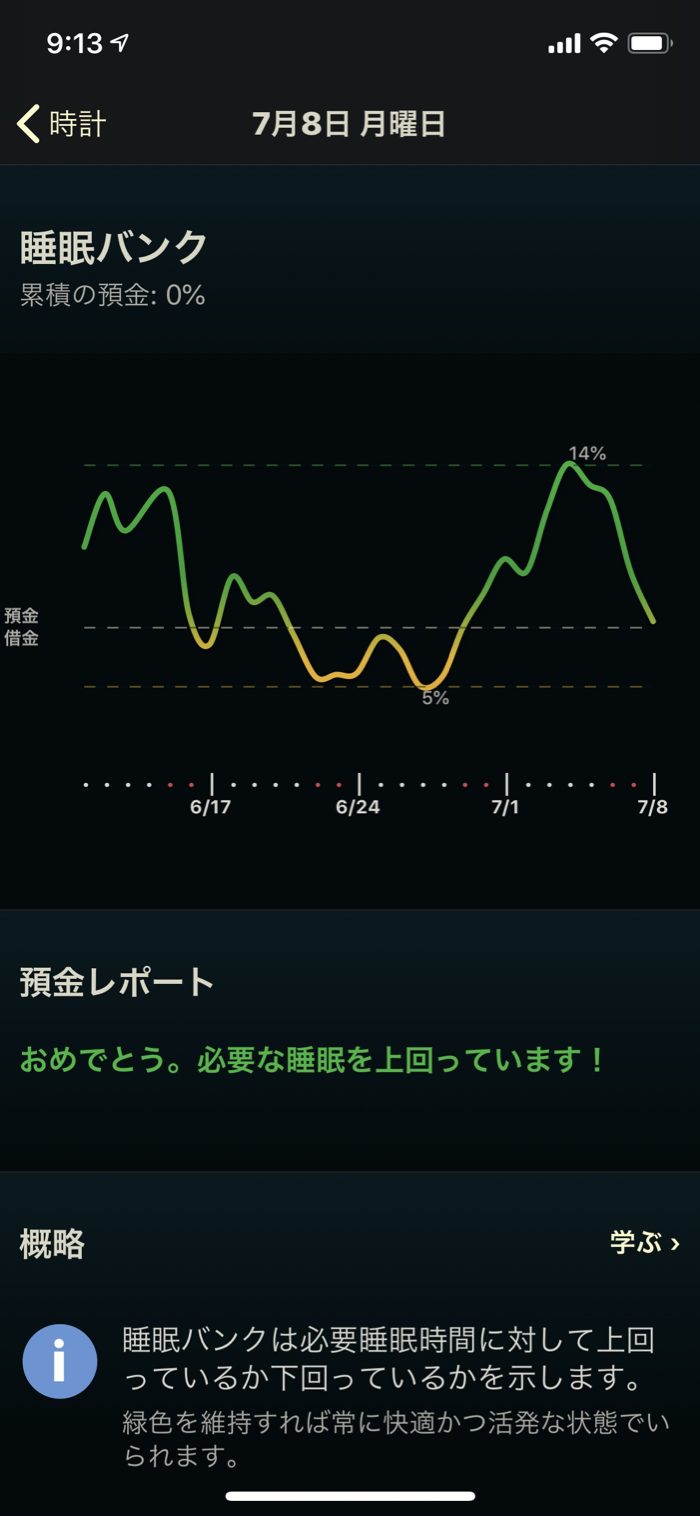Open the 学ぶ link
This screenshot has width=700, height=1516.
pyautogui.click(x=644, y=1243)
